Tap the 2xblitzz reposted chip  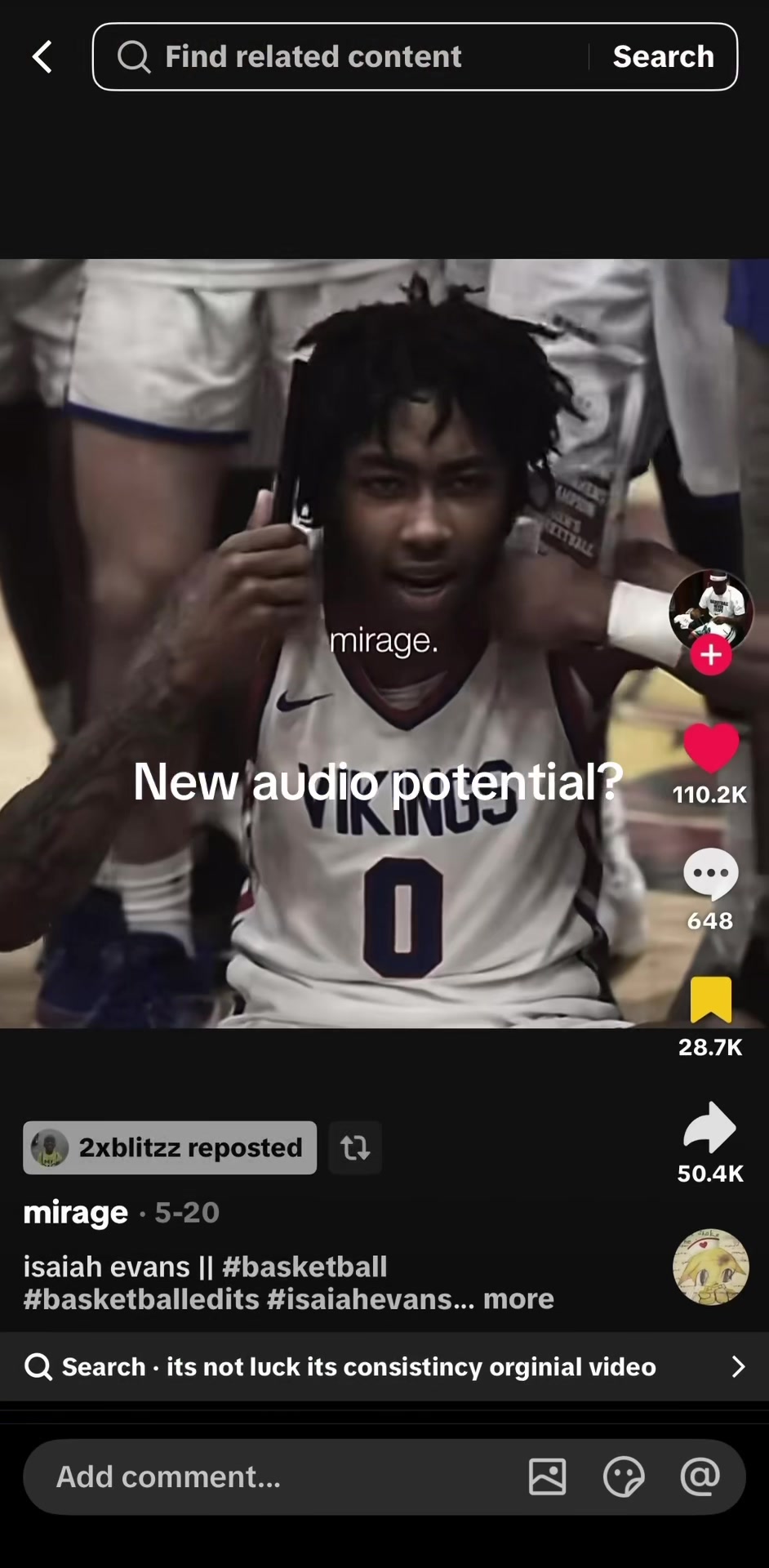tap(170, 1147)
